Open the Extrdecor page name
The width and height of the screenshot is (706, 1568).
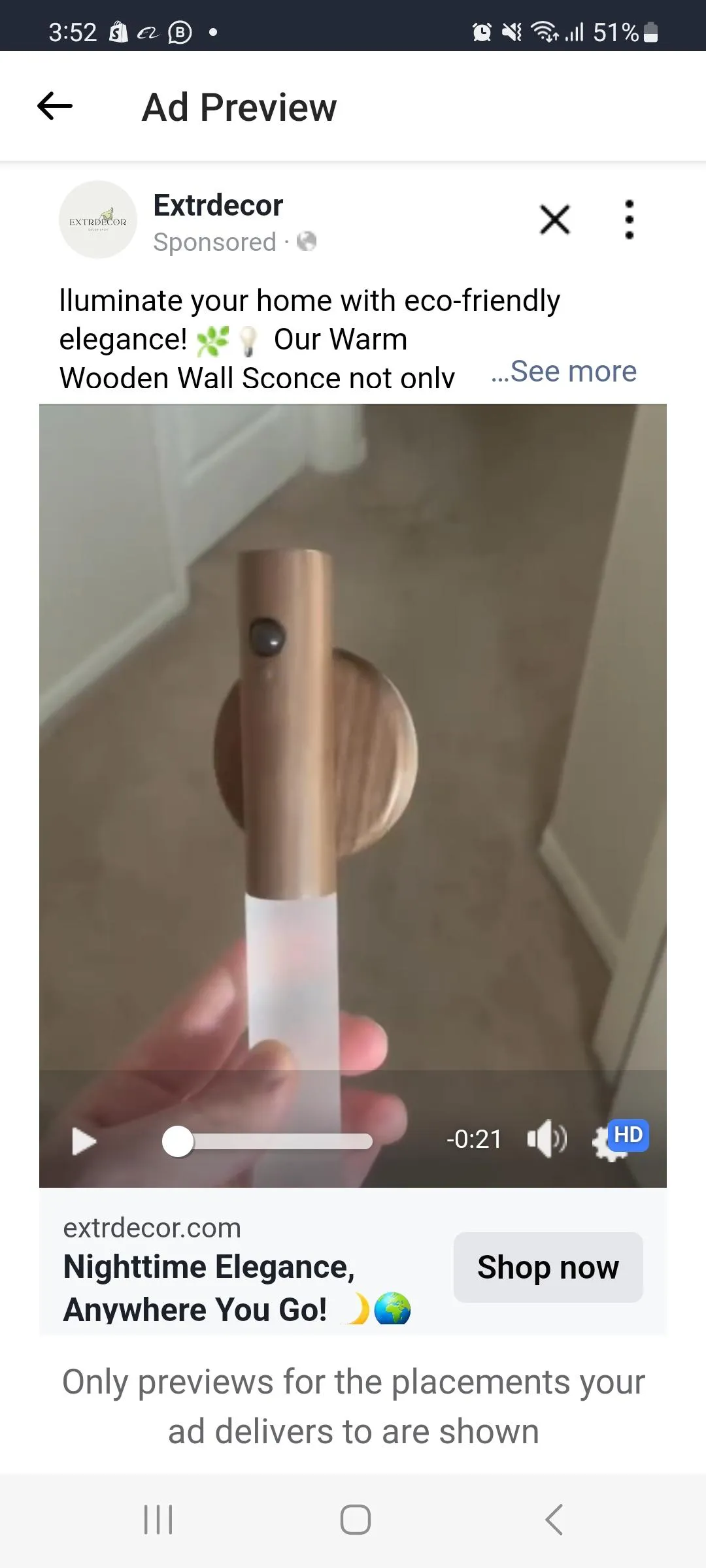click(218, 205)
